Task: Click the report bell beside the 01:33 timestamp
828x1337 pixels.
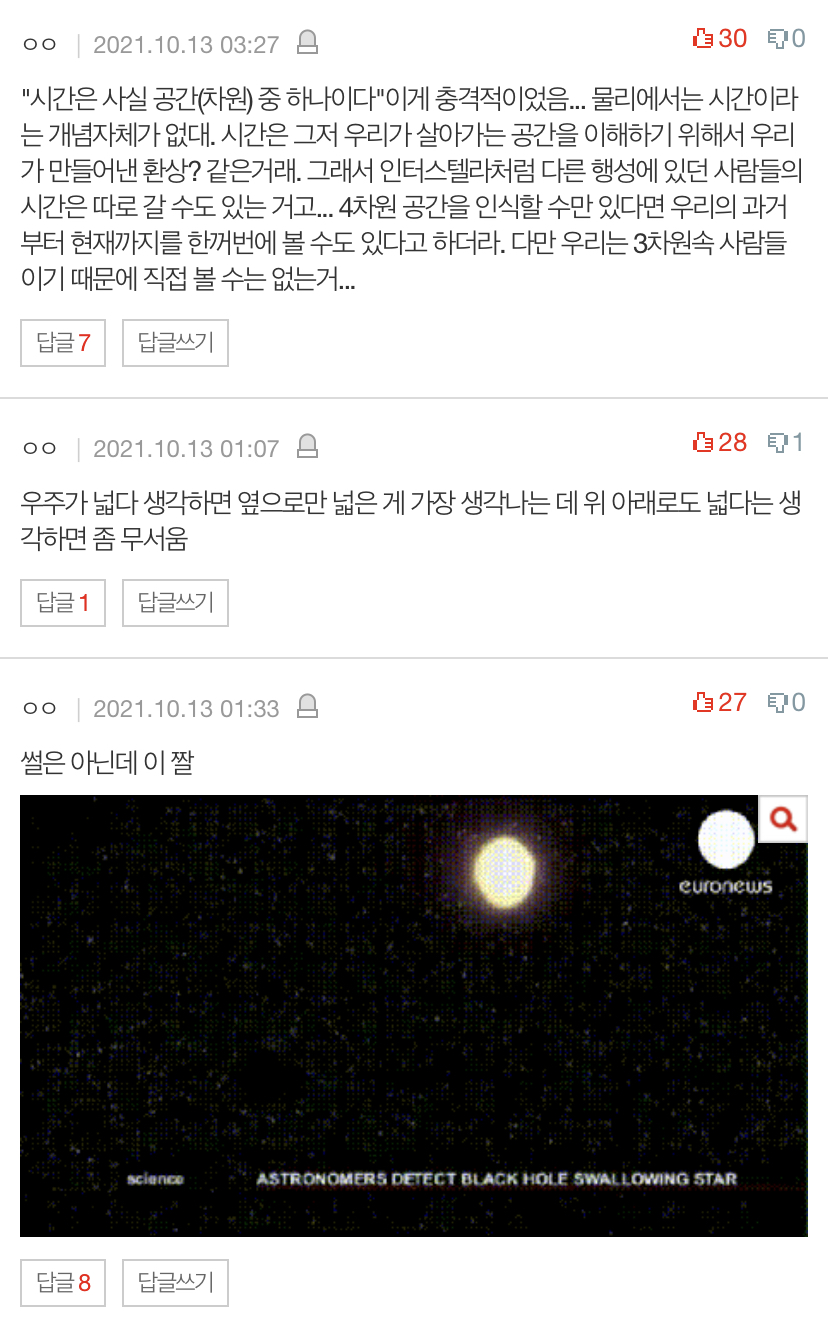Action: click(308, 708)
